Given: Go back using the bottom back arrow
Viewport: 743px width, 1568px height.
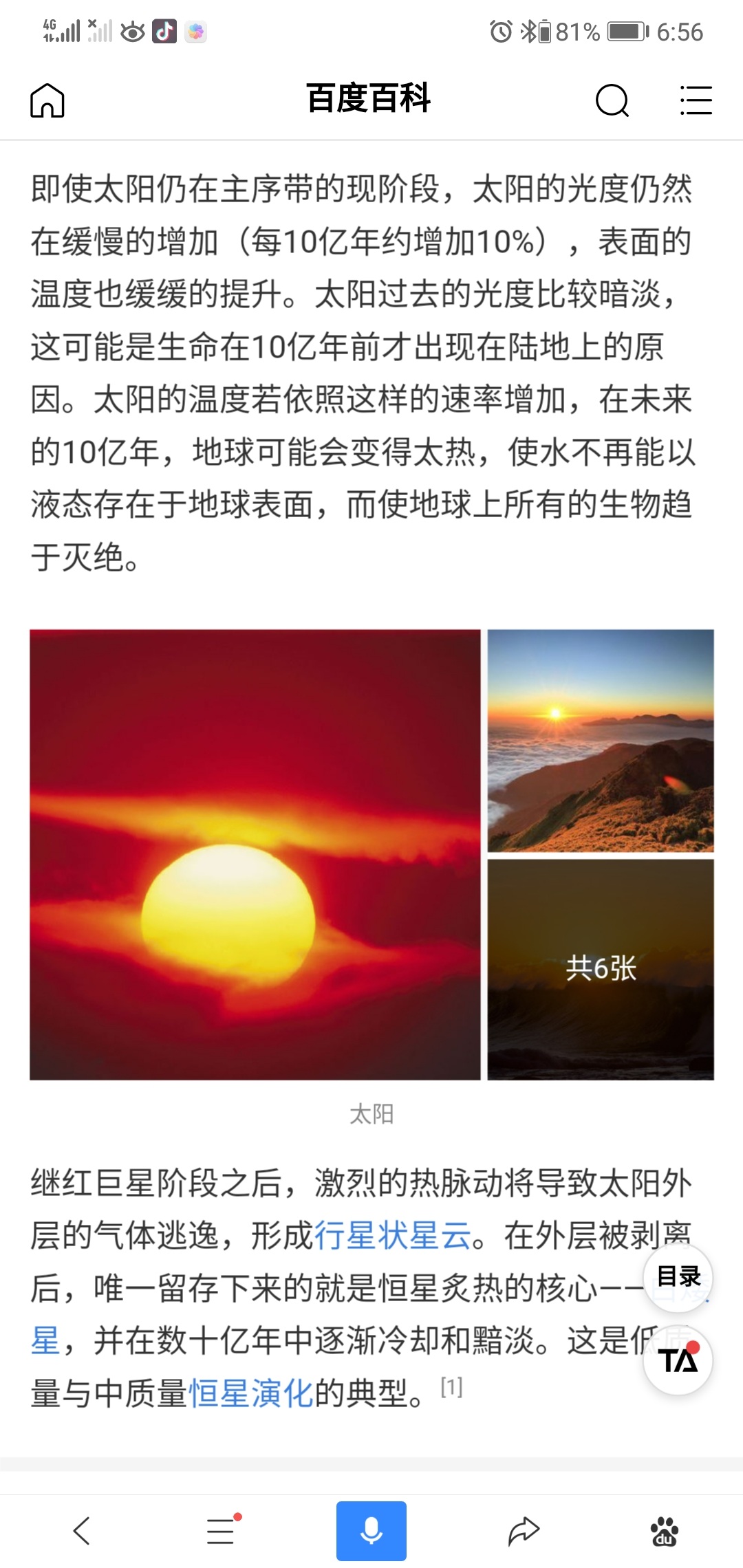Looking at the screenshot, I should [x=81, y=1531].
